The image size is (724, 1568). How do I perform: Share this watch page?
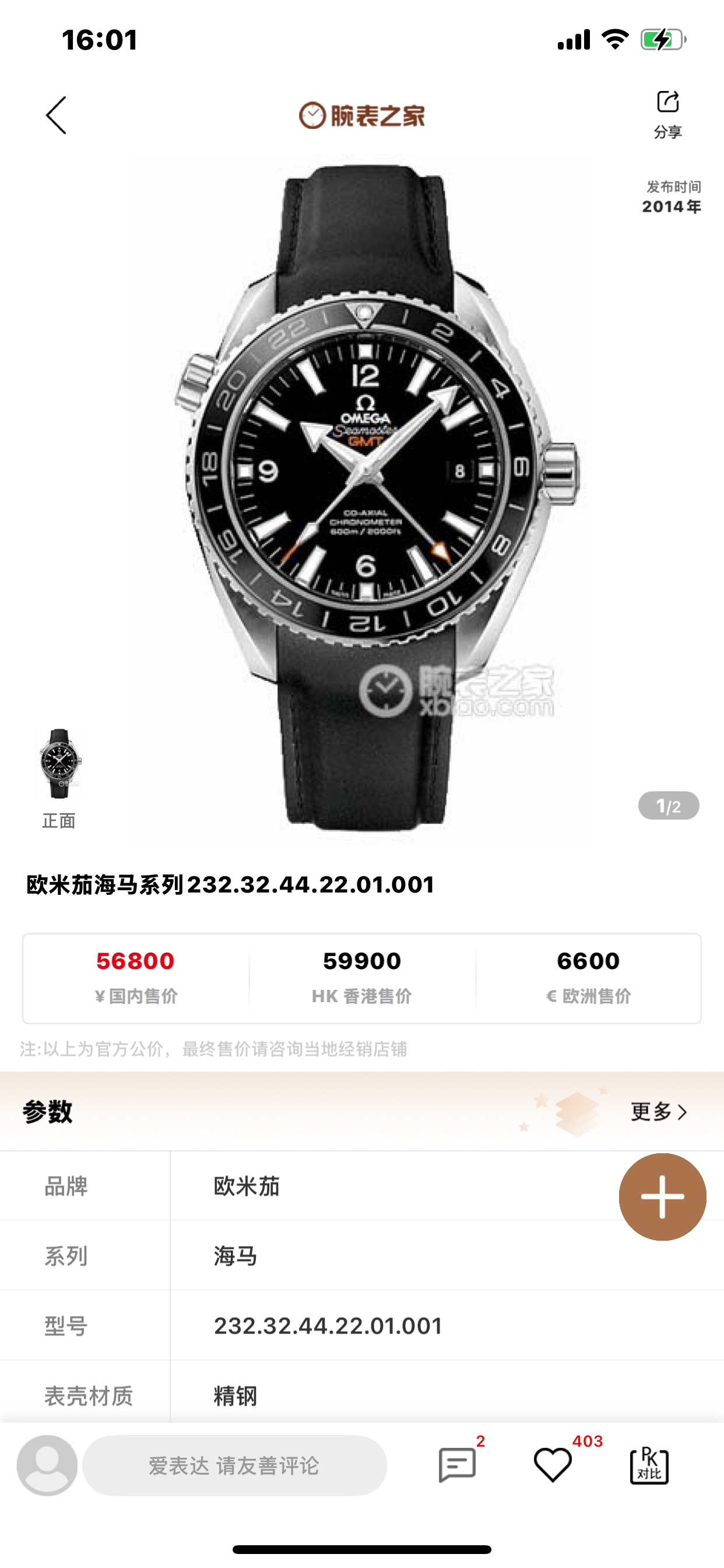coord(667,114)
